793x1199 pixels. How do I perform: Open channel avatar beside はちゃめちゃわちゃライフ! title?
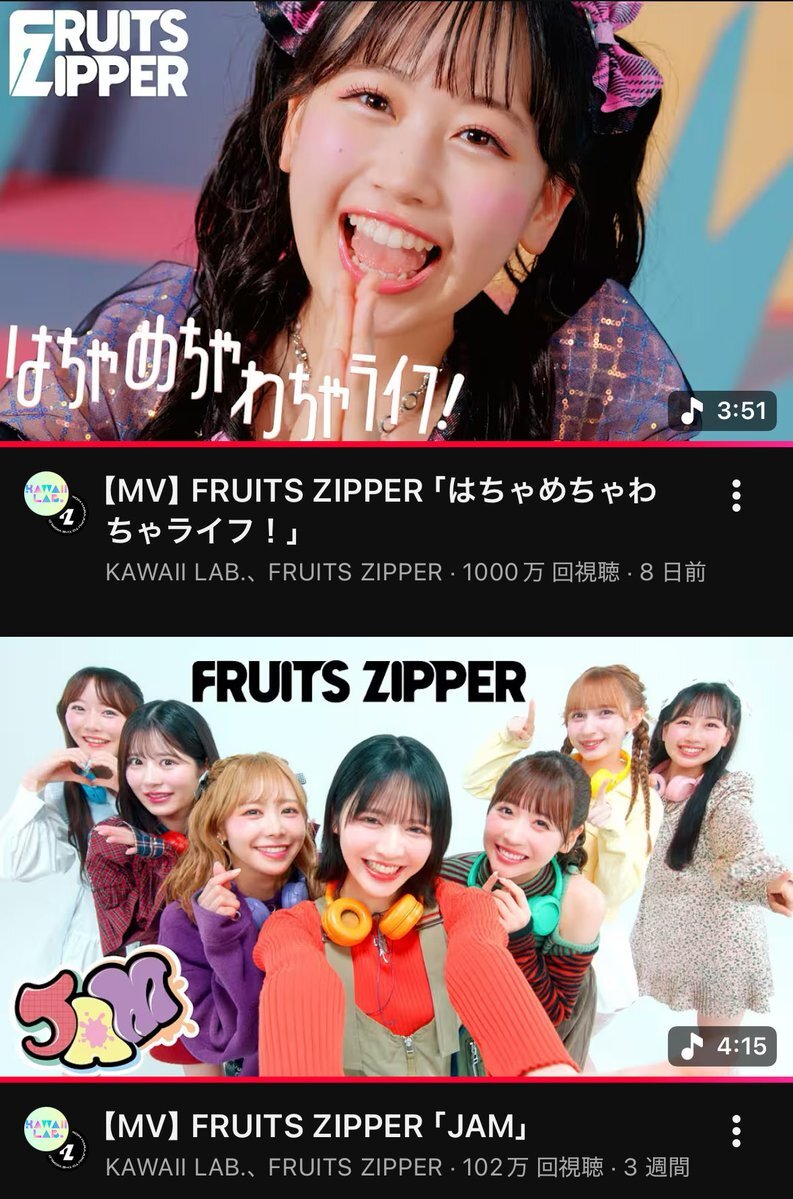point(48,497)
